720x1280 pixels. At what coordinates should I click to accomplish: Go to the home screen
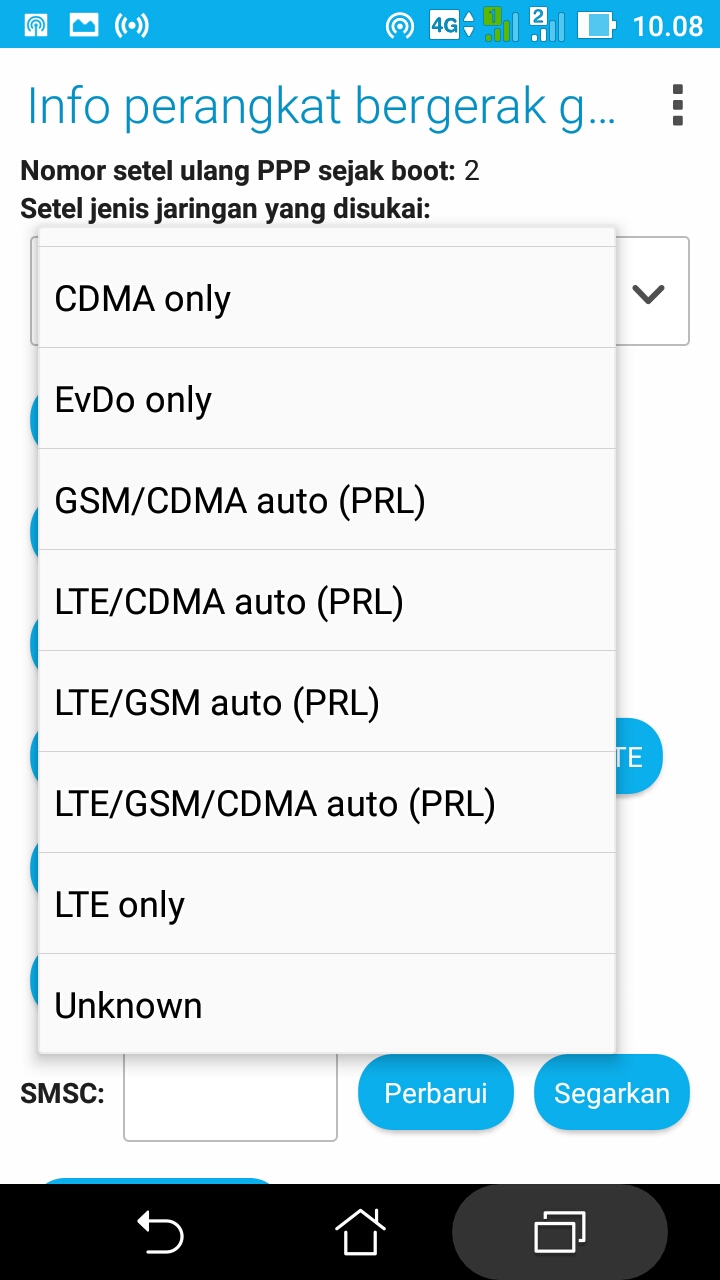(x=360, y=1231)
